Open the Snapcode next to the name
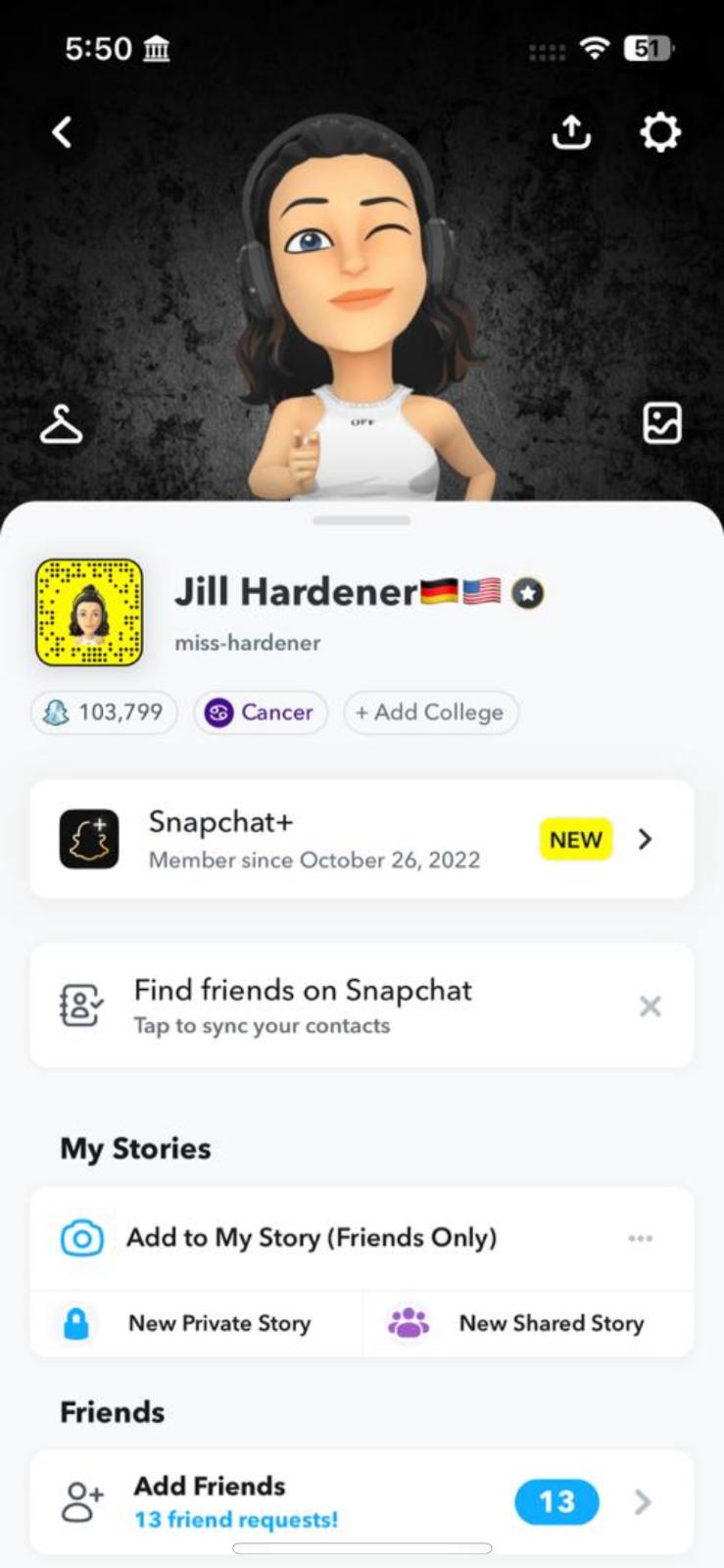 click(89, 612)
